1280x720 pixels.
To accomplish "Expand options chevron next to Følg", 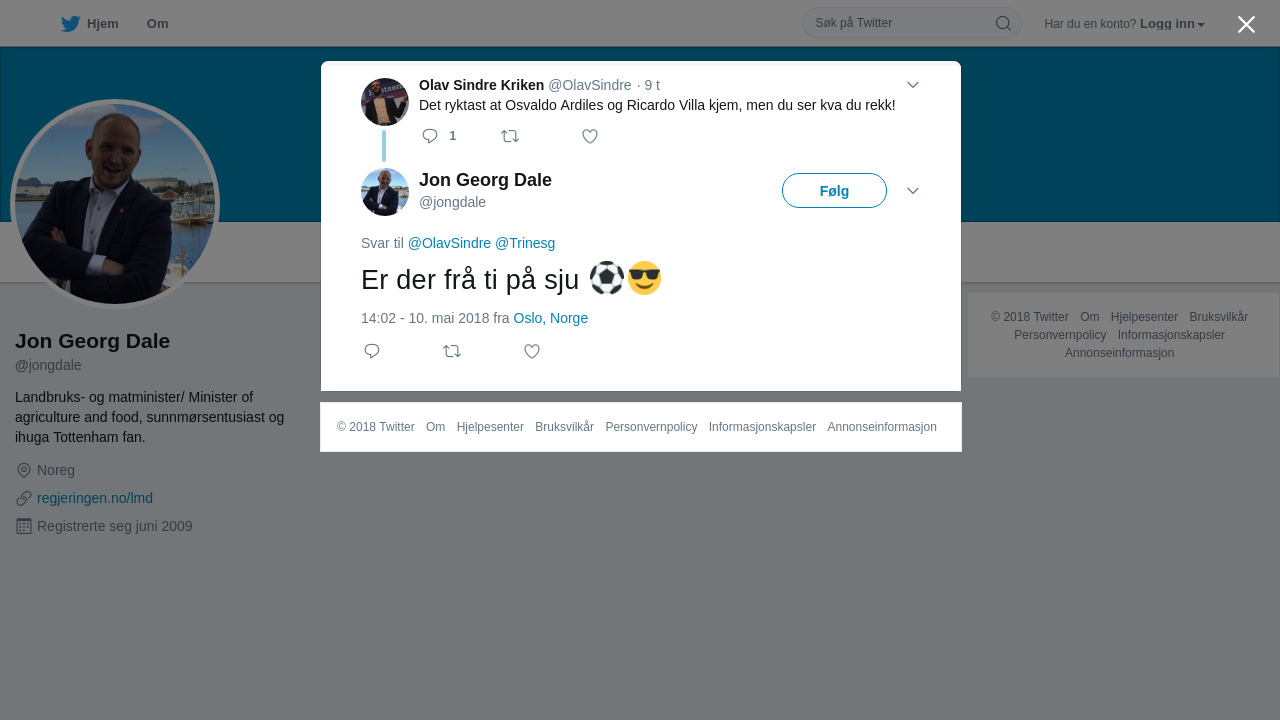I will [x=913, y=191].
